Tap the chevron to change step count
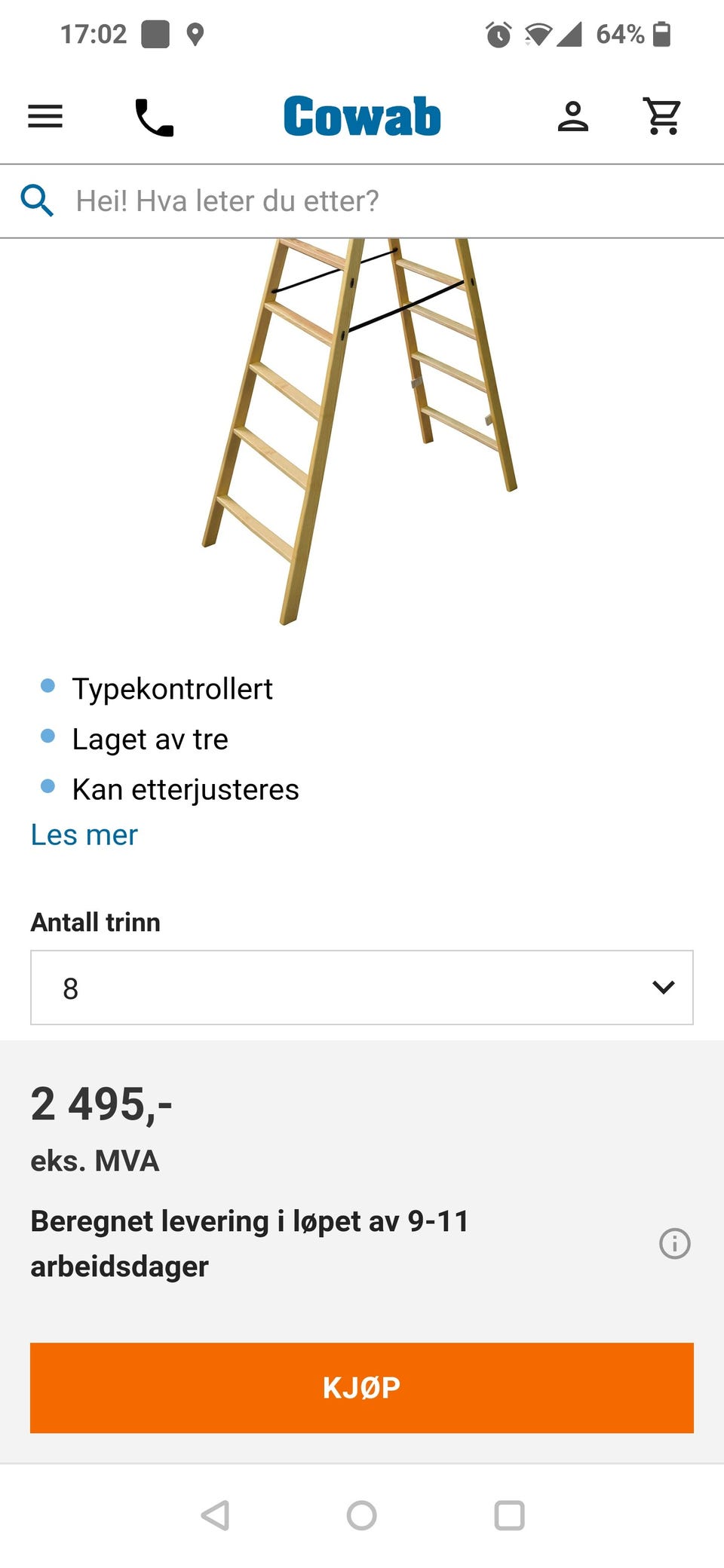 (662, 988)
